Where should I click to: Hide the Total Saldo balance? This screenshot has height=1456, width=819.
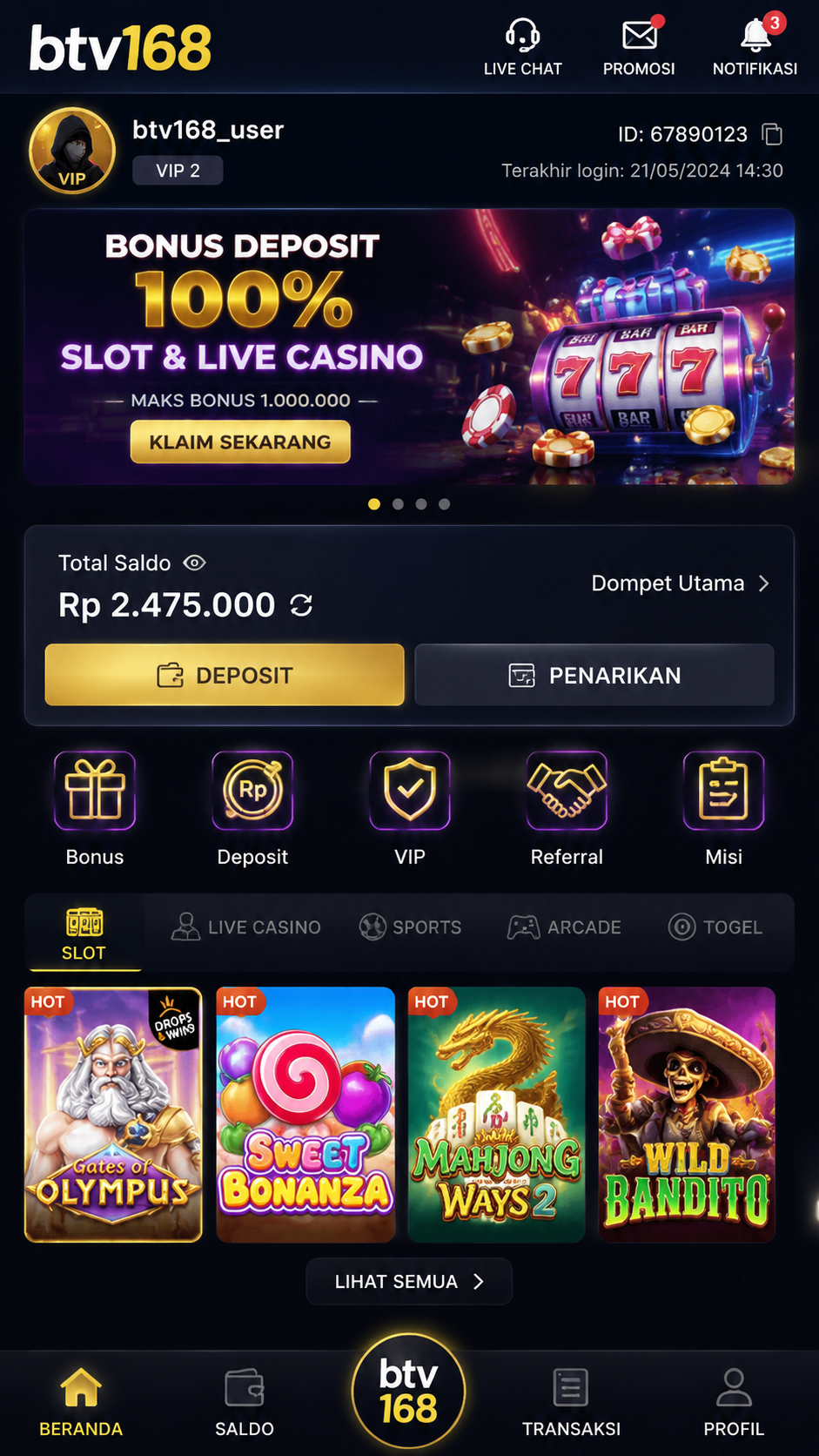click(x=195, y=563)
